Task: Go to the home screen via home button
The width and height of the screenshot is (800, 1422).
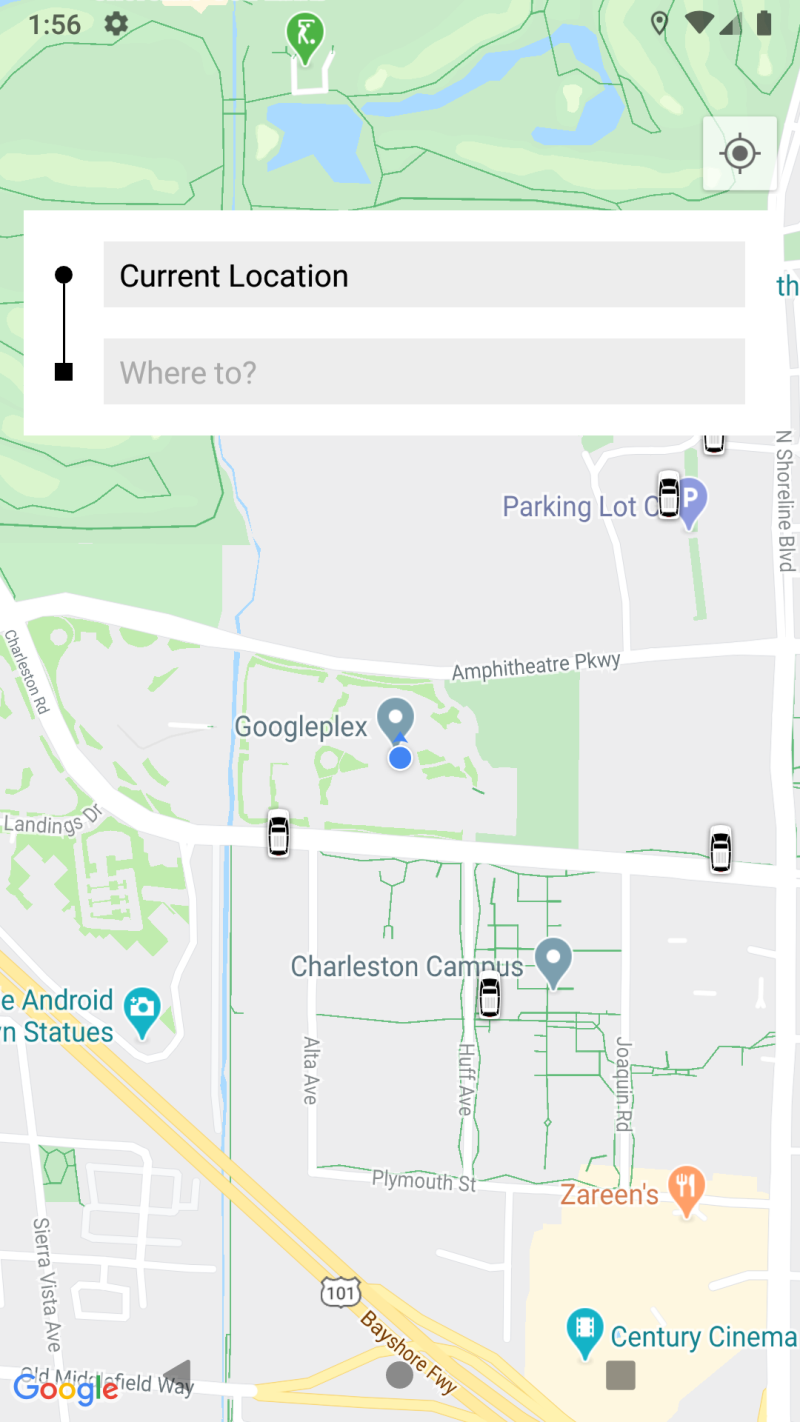Action: point(400,1375)
